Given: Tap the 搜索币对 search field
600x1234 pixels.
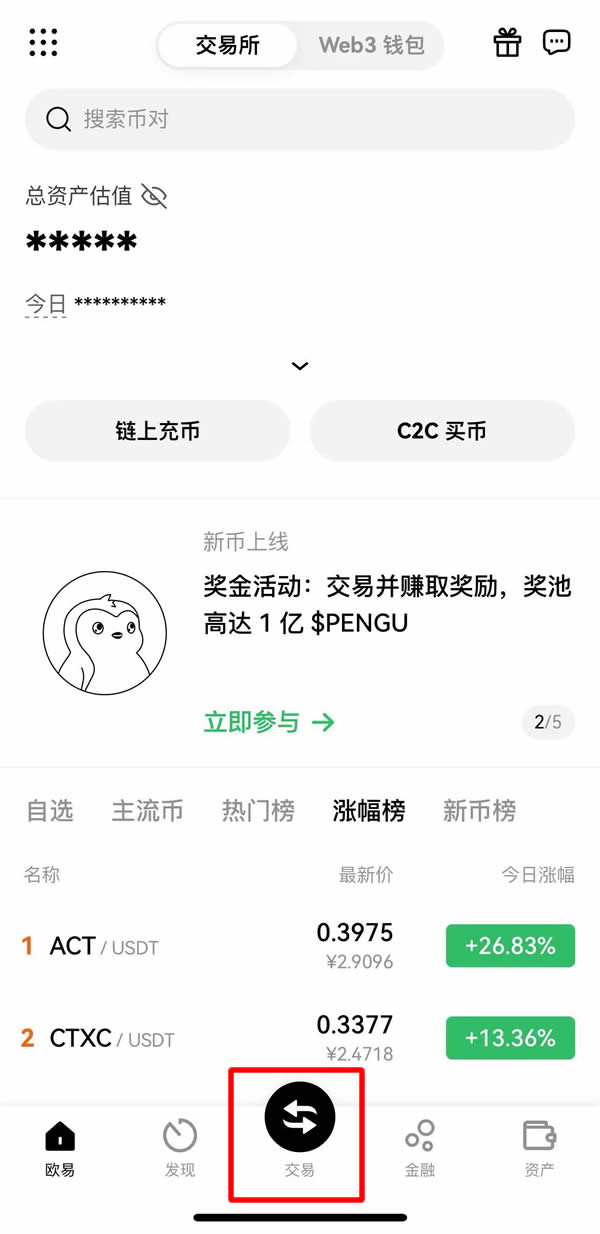Looking at the screenshot, I should click(x=300, y=120).
